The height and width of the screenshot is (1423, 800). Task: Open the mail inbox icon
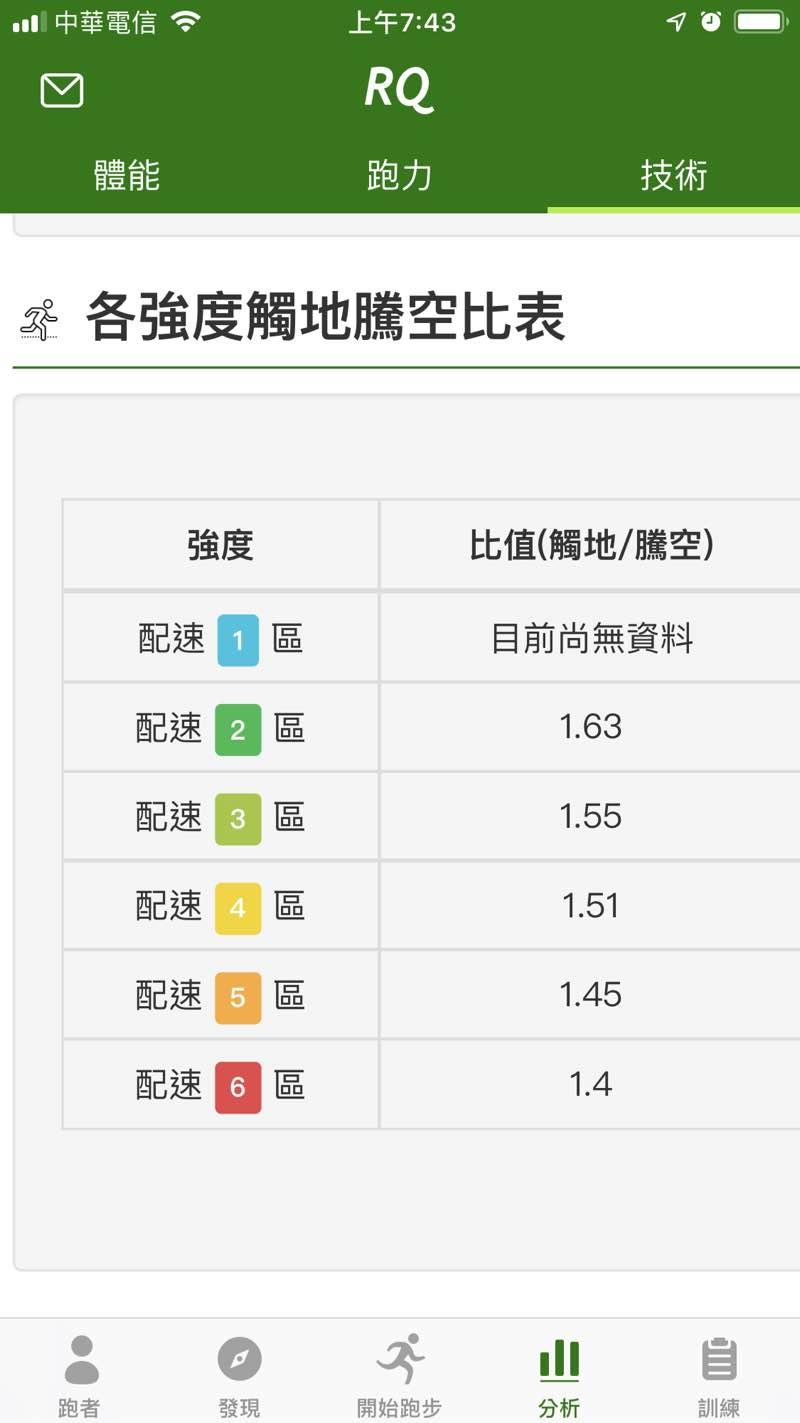[x=62, y=90]
